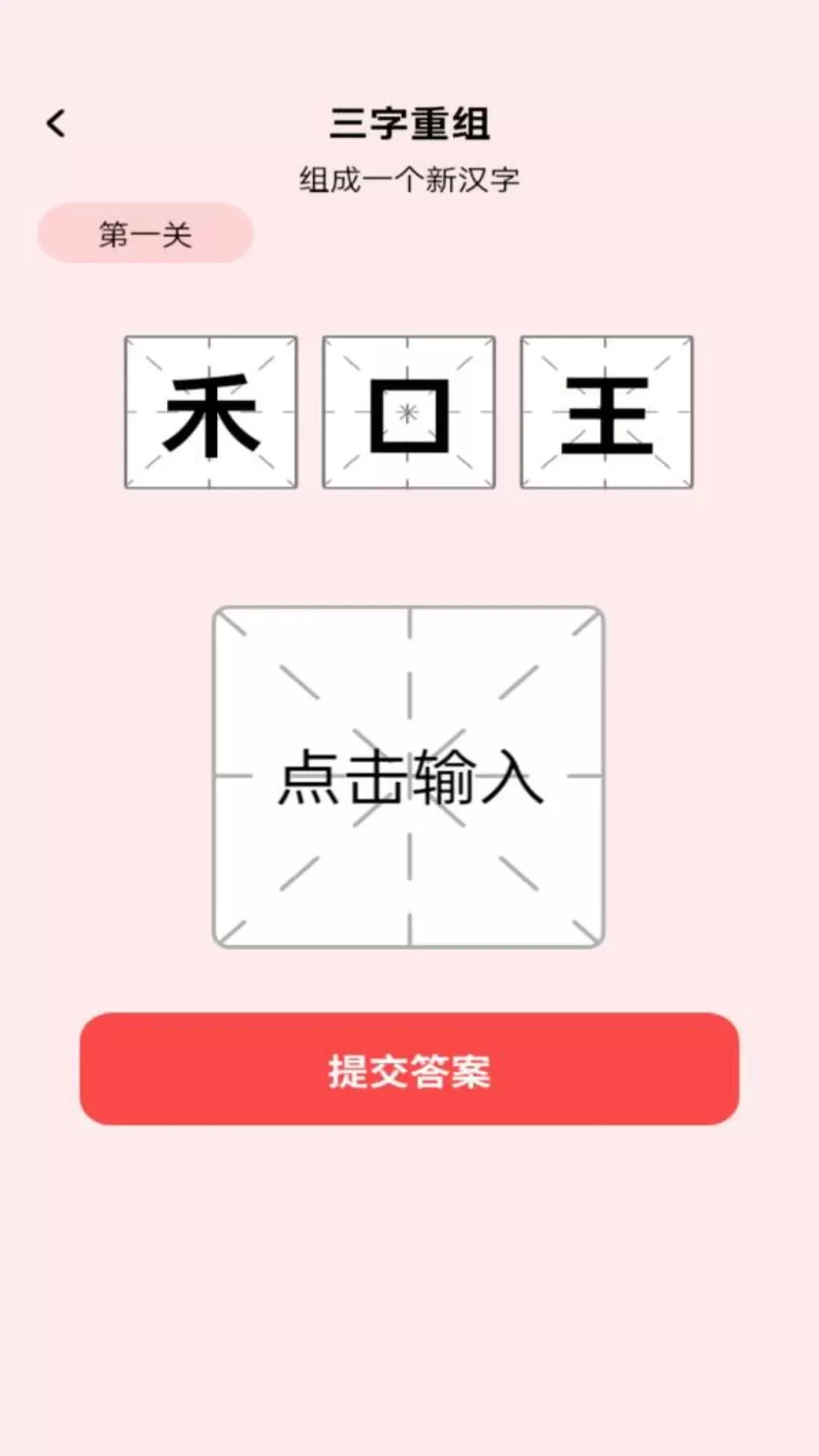This screenshot has height=1456, width=819.
Task: Submit answer with 提交答案 button
Action: point(409,1069)
